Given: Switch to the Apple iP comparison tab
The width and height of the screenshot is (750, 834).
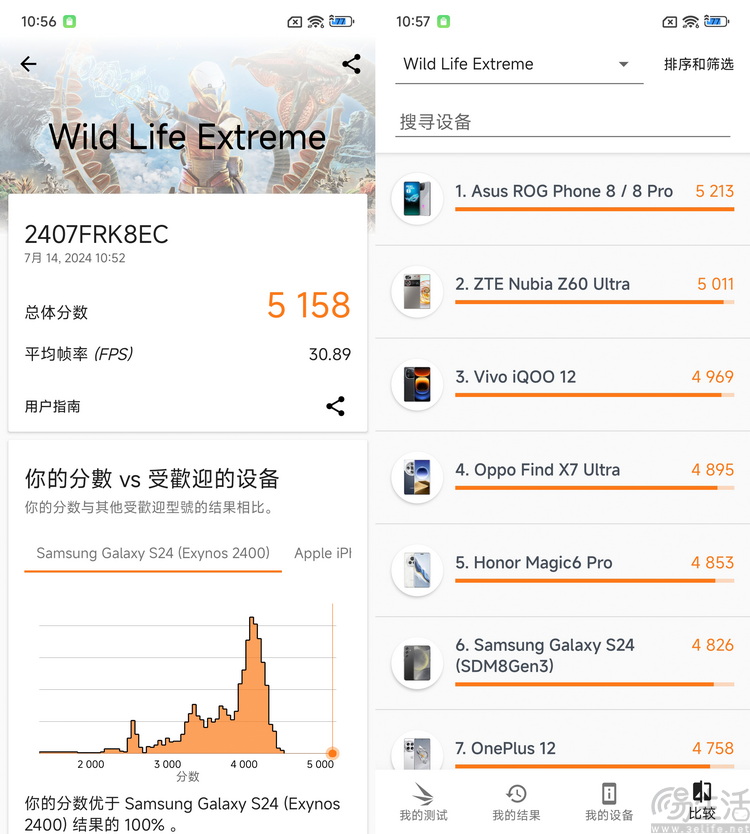Looking at the screenshot, I should tap(322, 553).
